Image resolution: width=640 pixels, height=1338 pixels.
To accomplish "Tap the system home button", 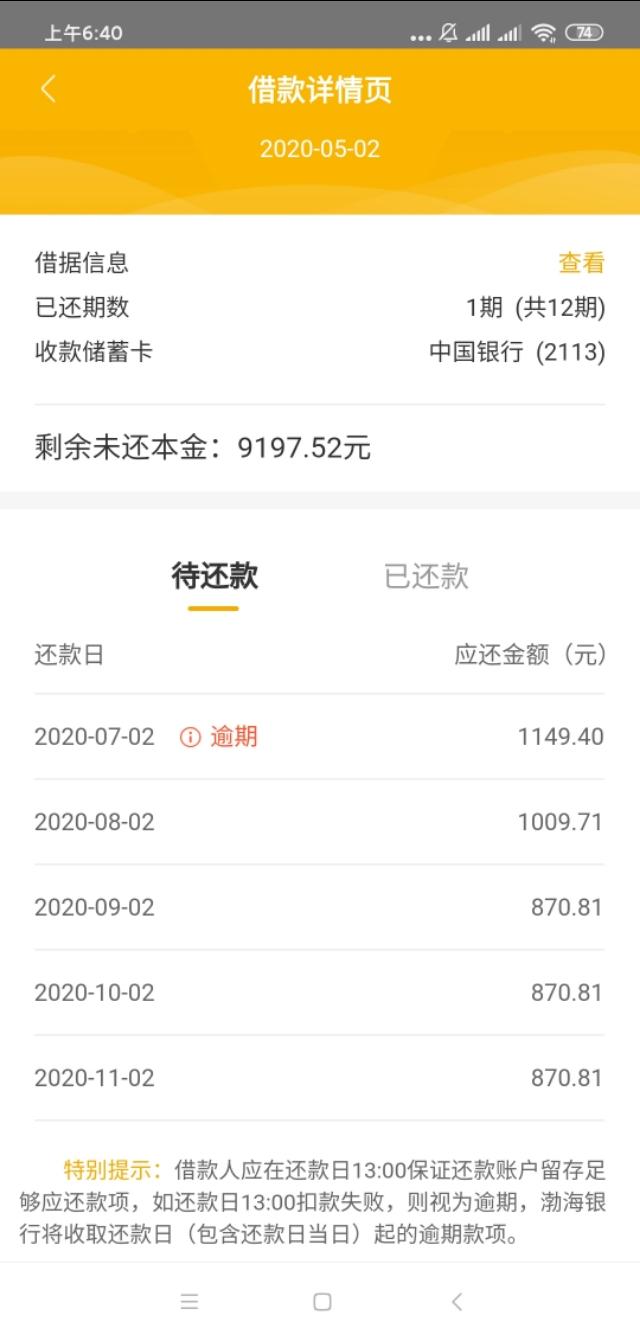I will point(322,1302).
